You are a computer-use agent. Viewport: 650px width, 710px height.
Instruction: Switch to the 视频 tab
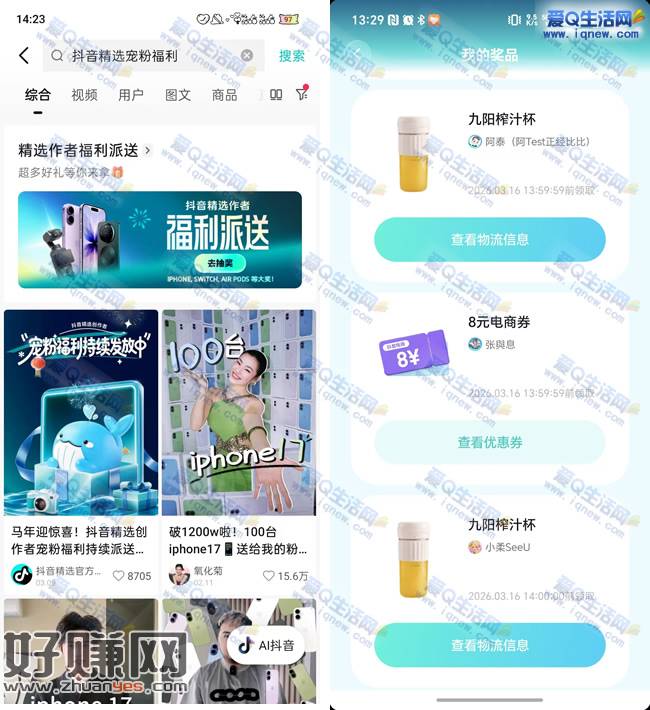coord(84,95)
